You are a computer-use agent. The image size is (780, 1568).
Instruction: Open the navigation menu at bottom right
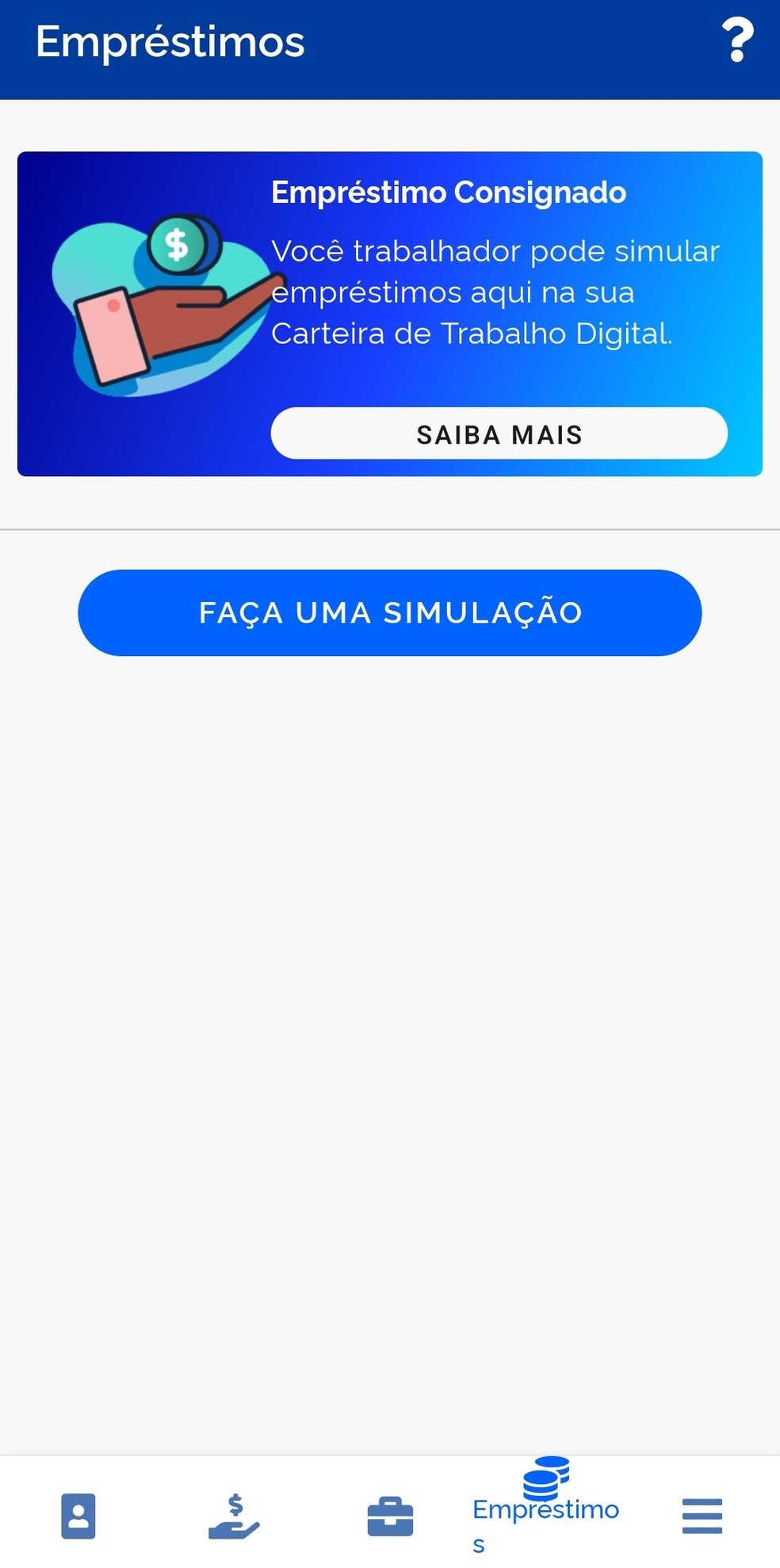[702, 1514]
